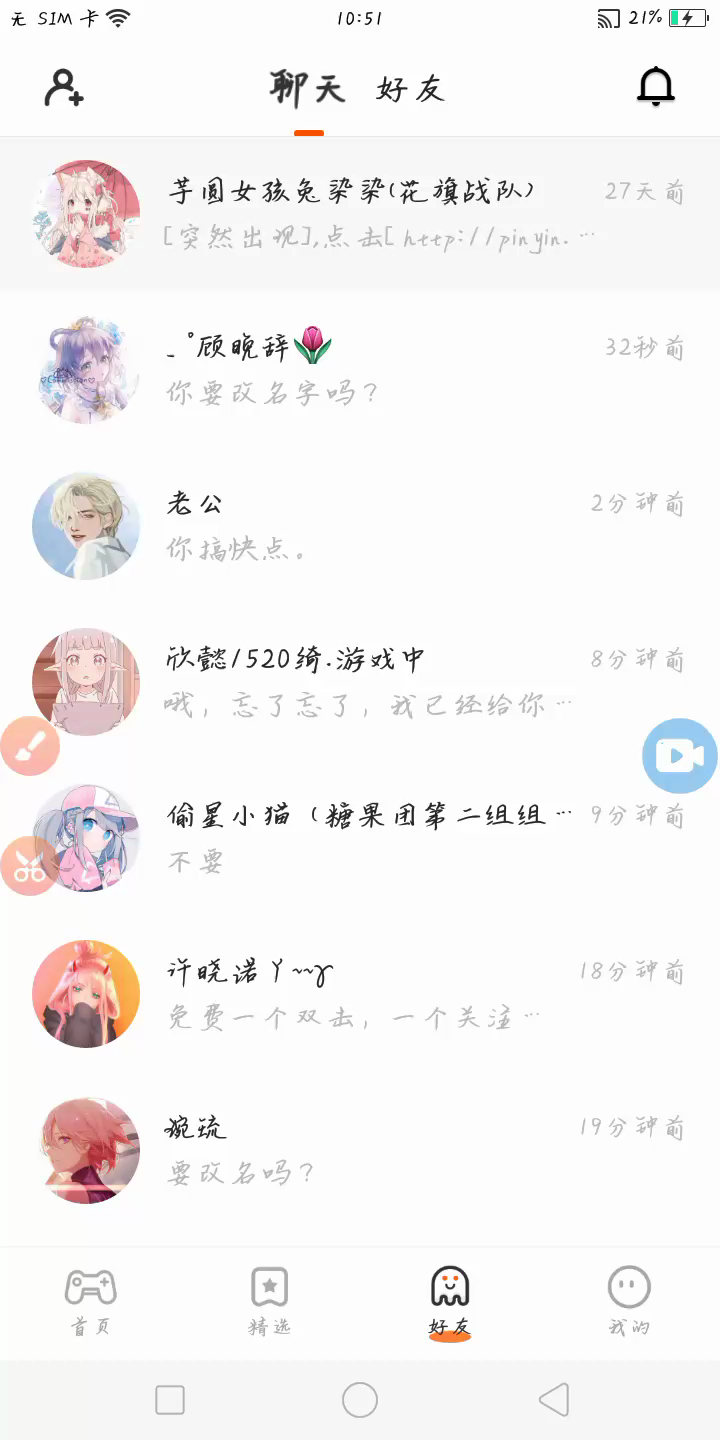This screenshot has height=1440, width=720.
Task: Switch to the 精选 bottom tab
Action: pos(269,1300)
